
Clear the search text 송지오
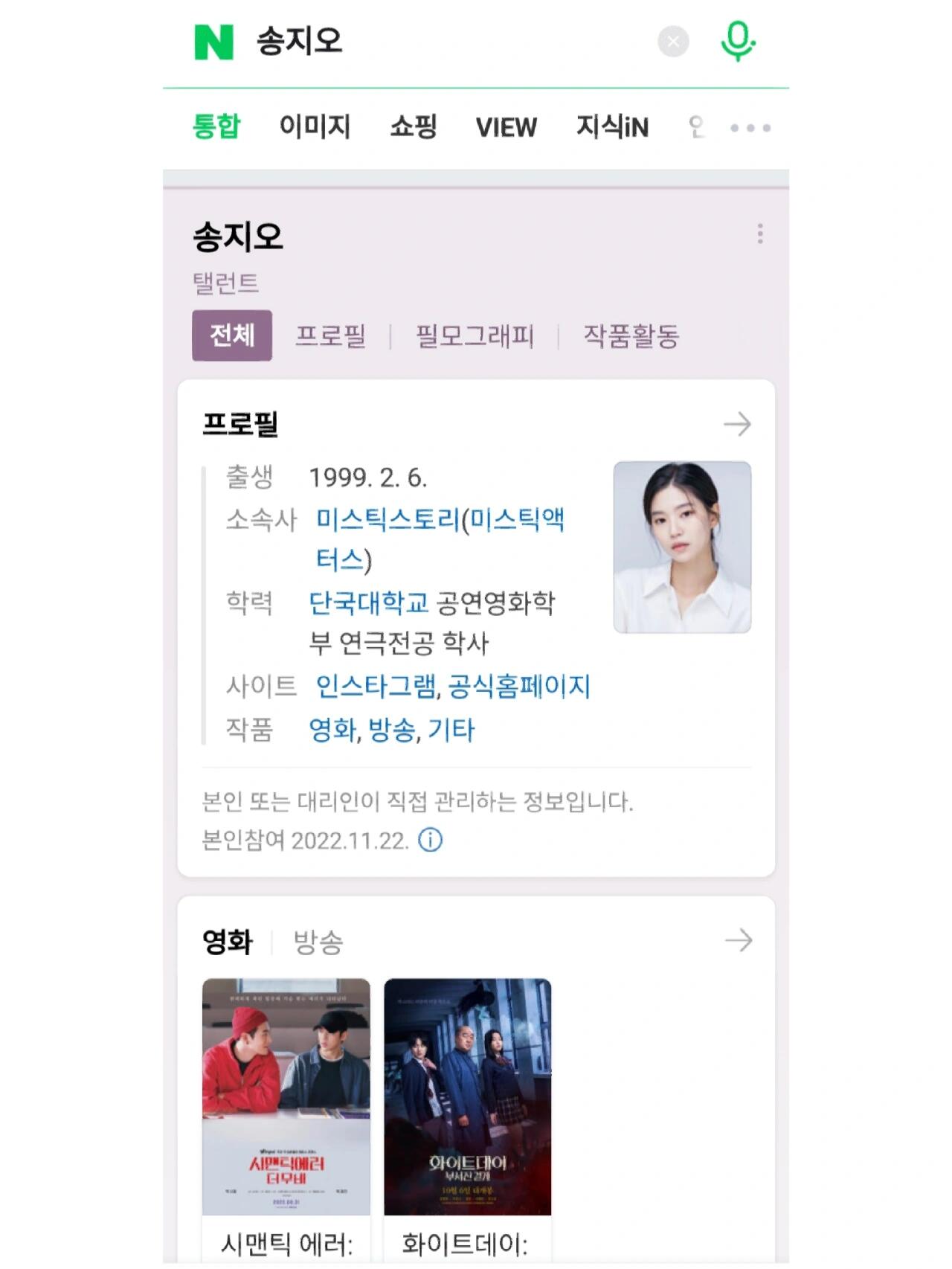[672, 42]
